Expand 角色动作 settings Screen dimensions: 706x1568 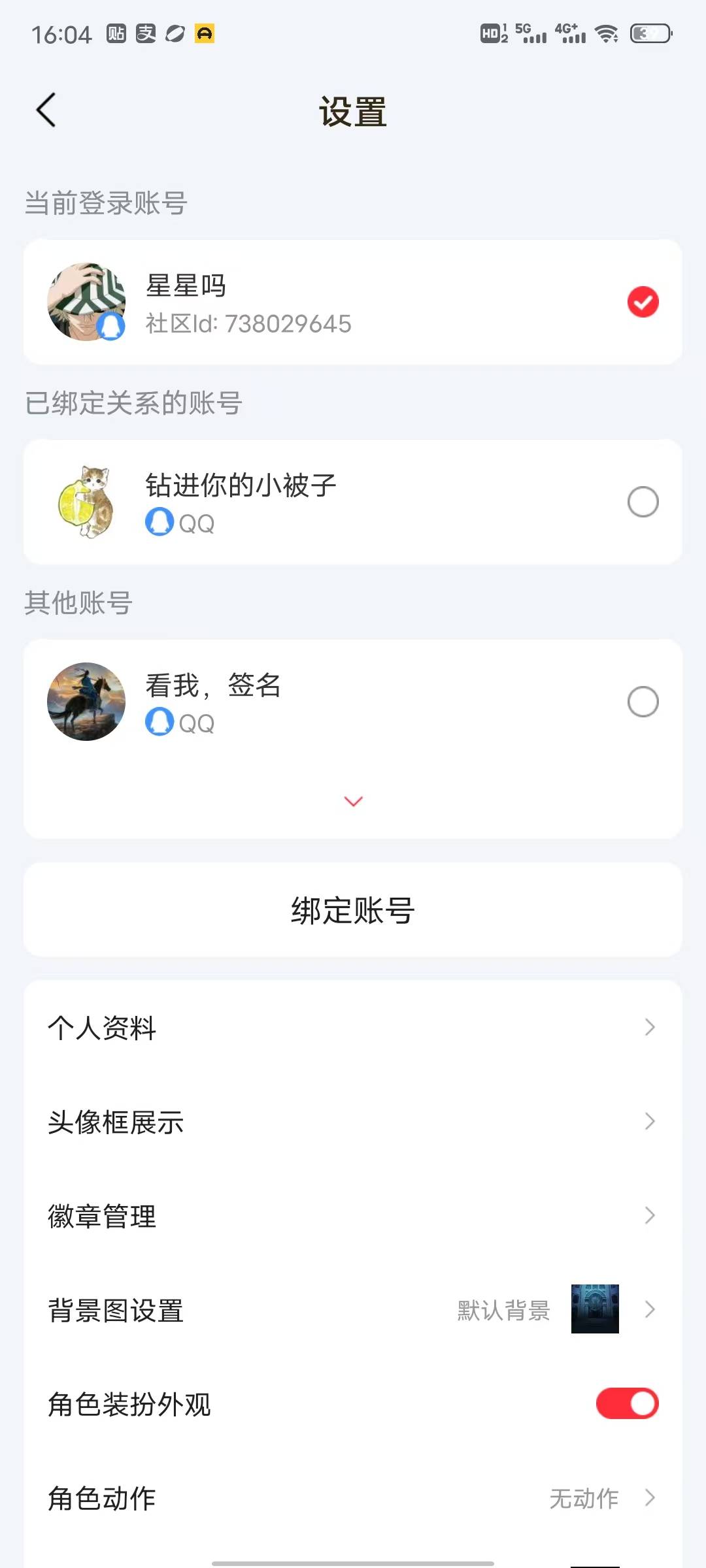(649, 1499)
